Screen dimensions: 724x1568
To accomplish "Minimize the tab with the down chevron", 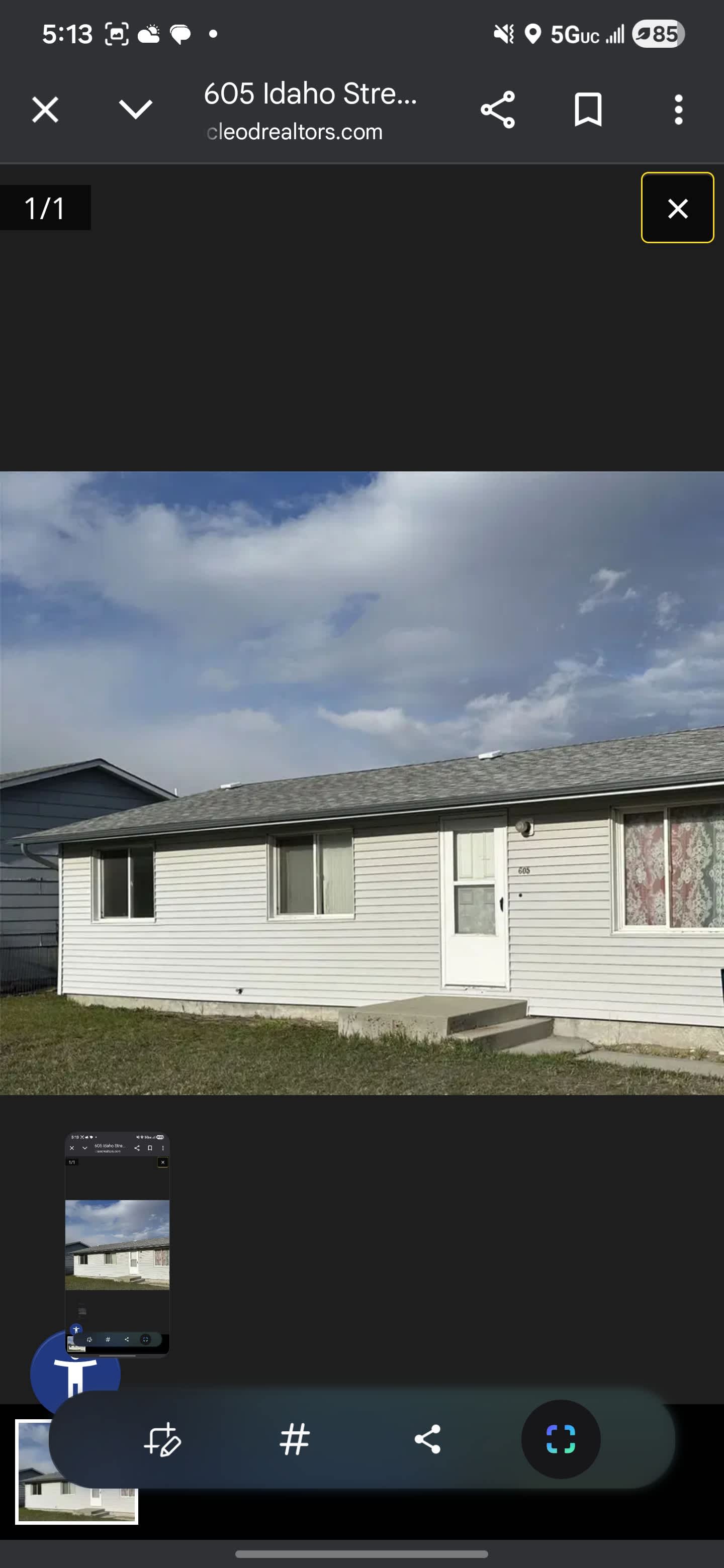I will pos(135,110).
